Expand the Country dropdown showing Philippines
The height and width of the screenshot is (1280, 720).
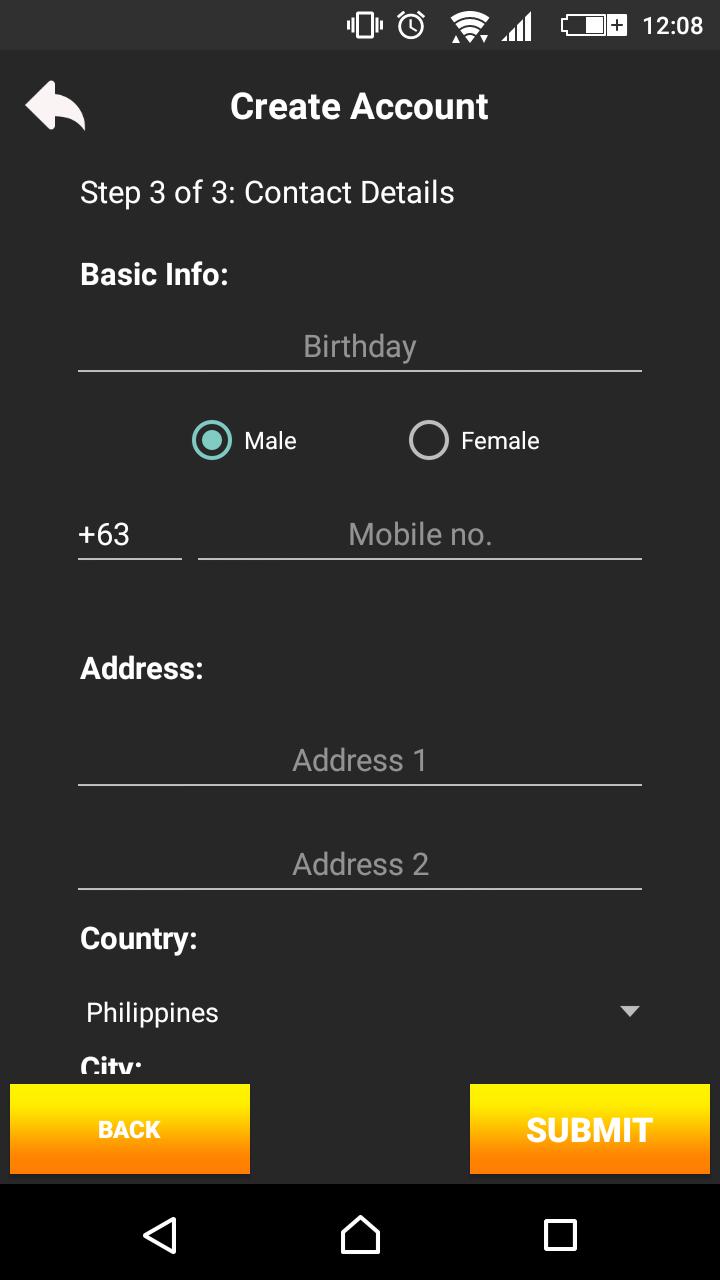360,1012
